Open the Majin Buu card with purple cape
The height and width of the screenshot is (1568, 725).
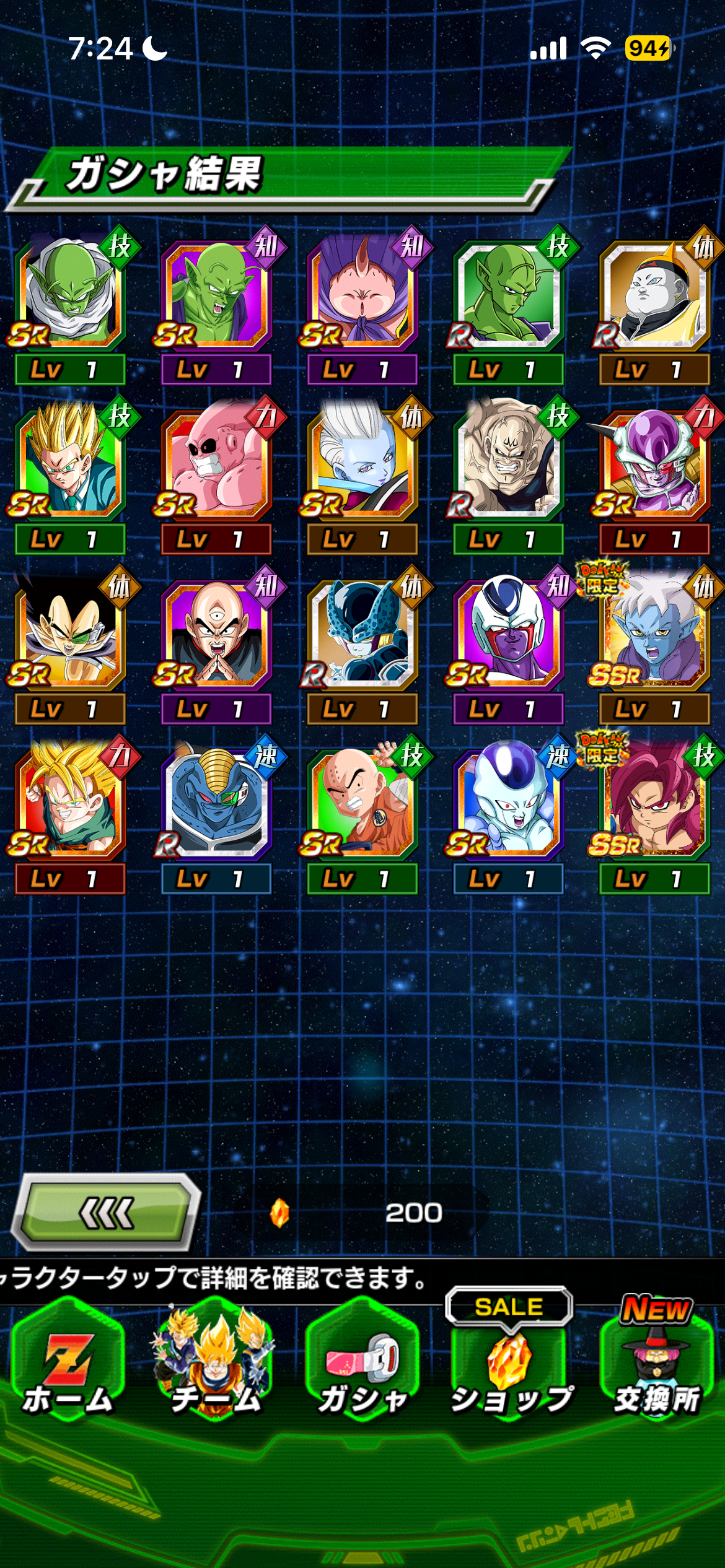(x=362, y=295)
